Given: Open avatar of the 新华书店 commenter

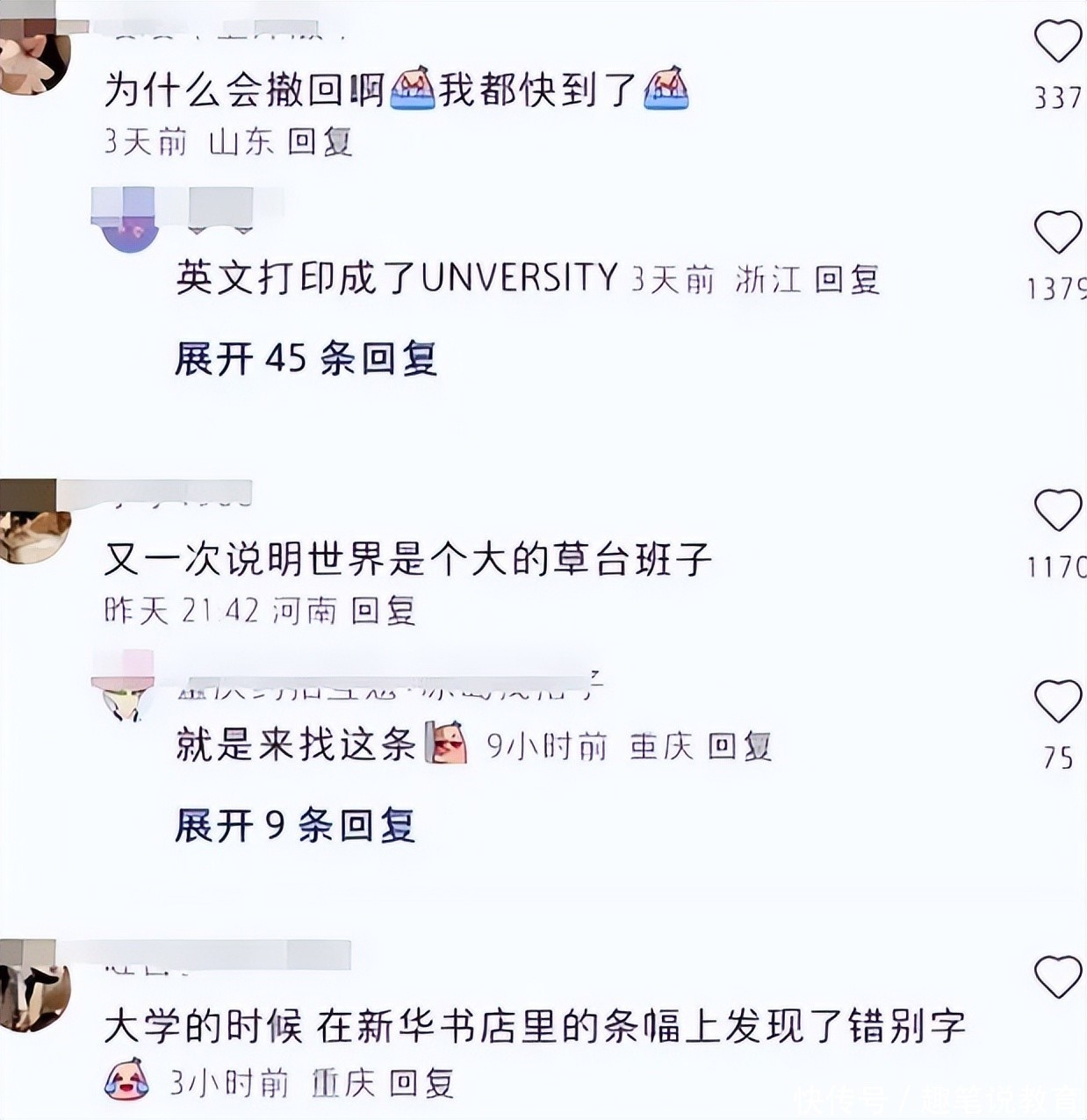Looking at the screenshot, I should click(x=33, y=987).
